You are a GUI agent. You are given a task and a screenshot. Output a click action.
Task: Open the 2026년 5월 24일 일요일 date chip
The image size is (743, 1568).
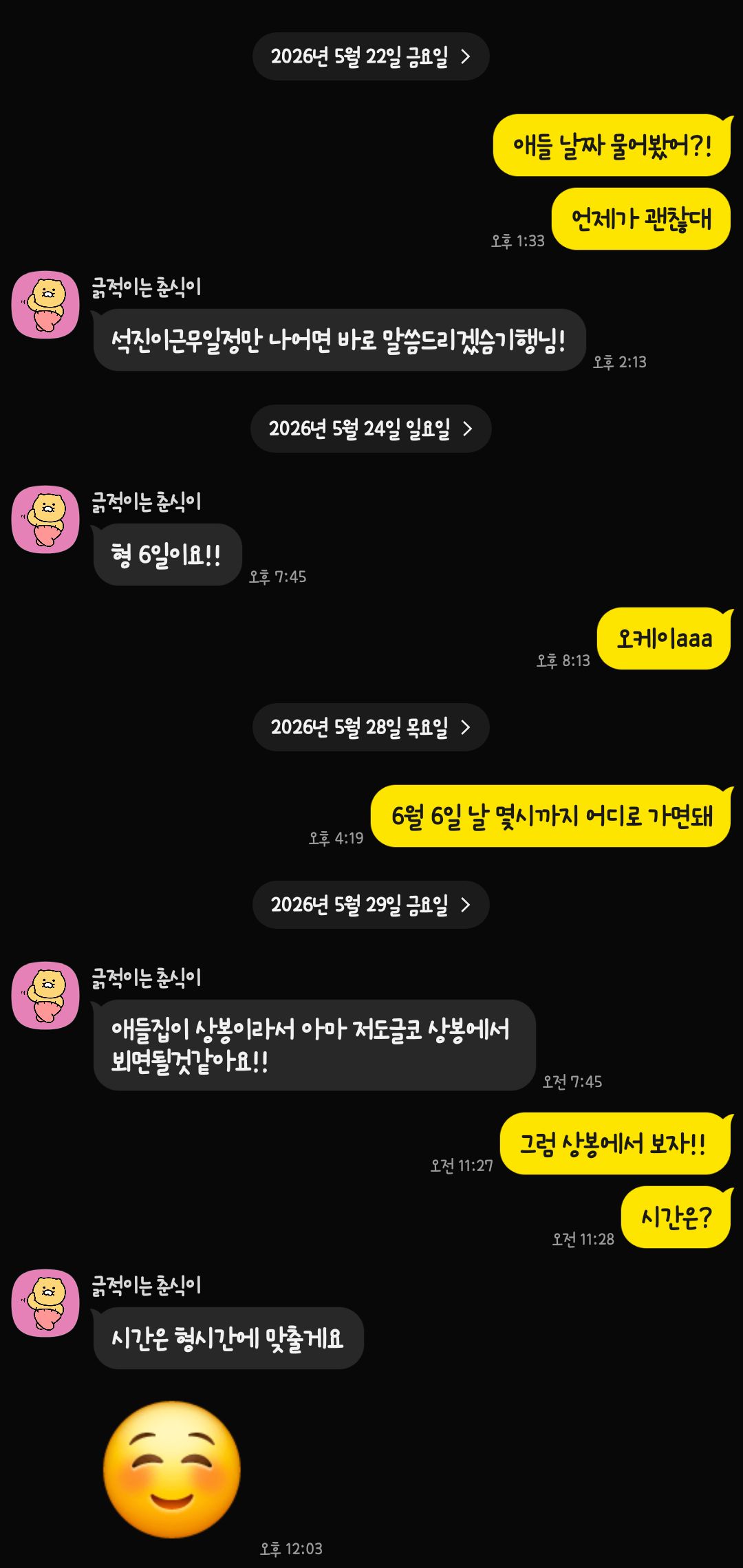(371, 429)
